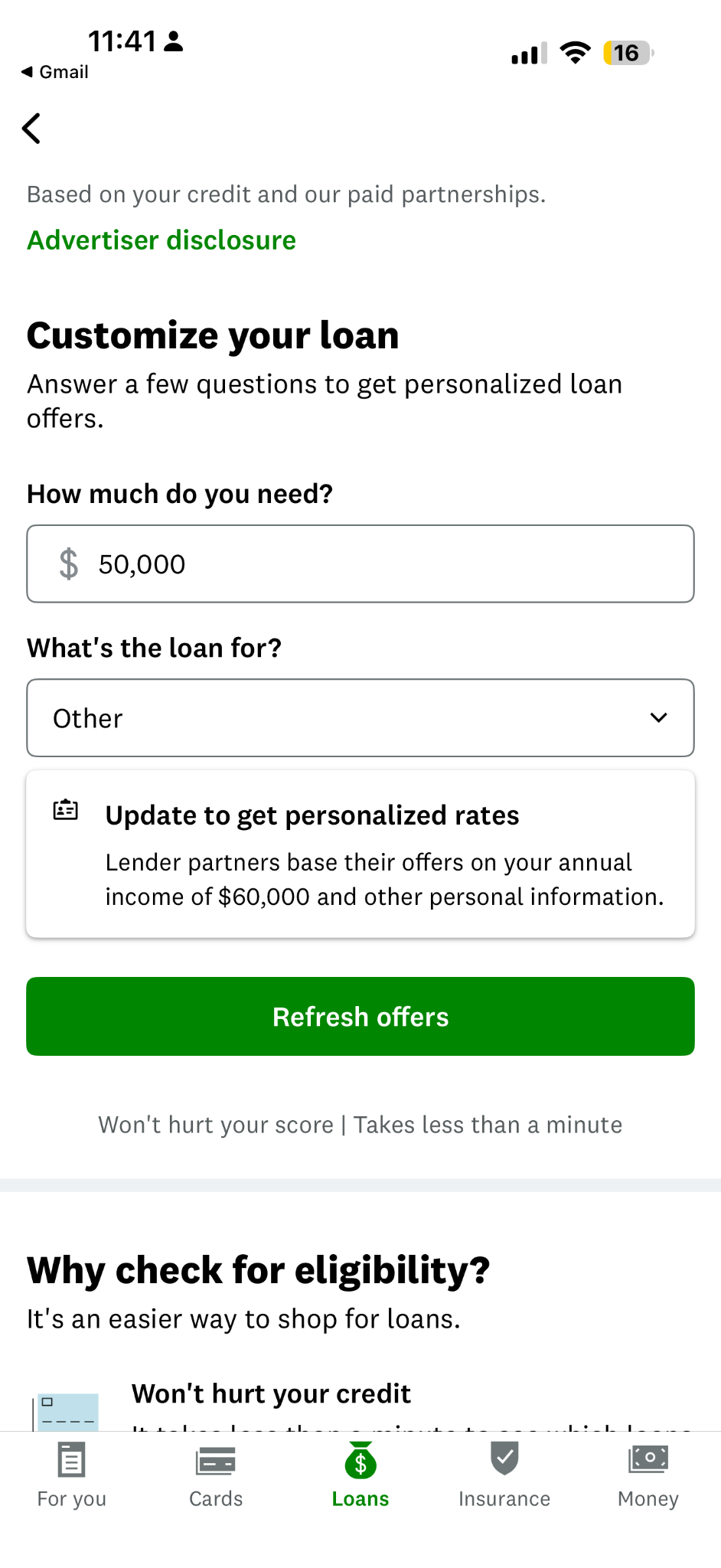Screen dimensions: 721x1568
Task: Return to Gmail via status bar link
Action: (54, 72)
